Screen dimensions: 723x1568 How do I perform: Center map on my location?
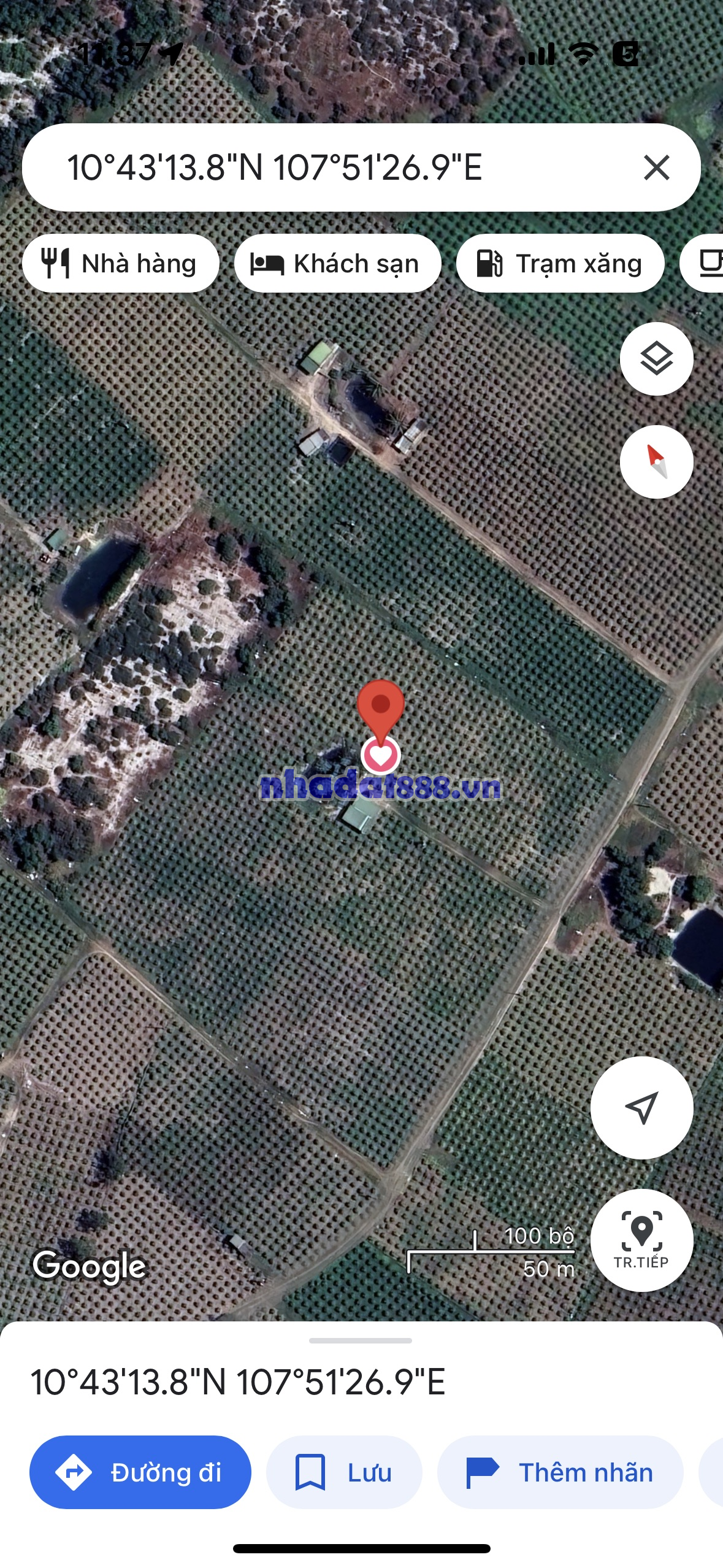[641, 1107]
